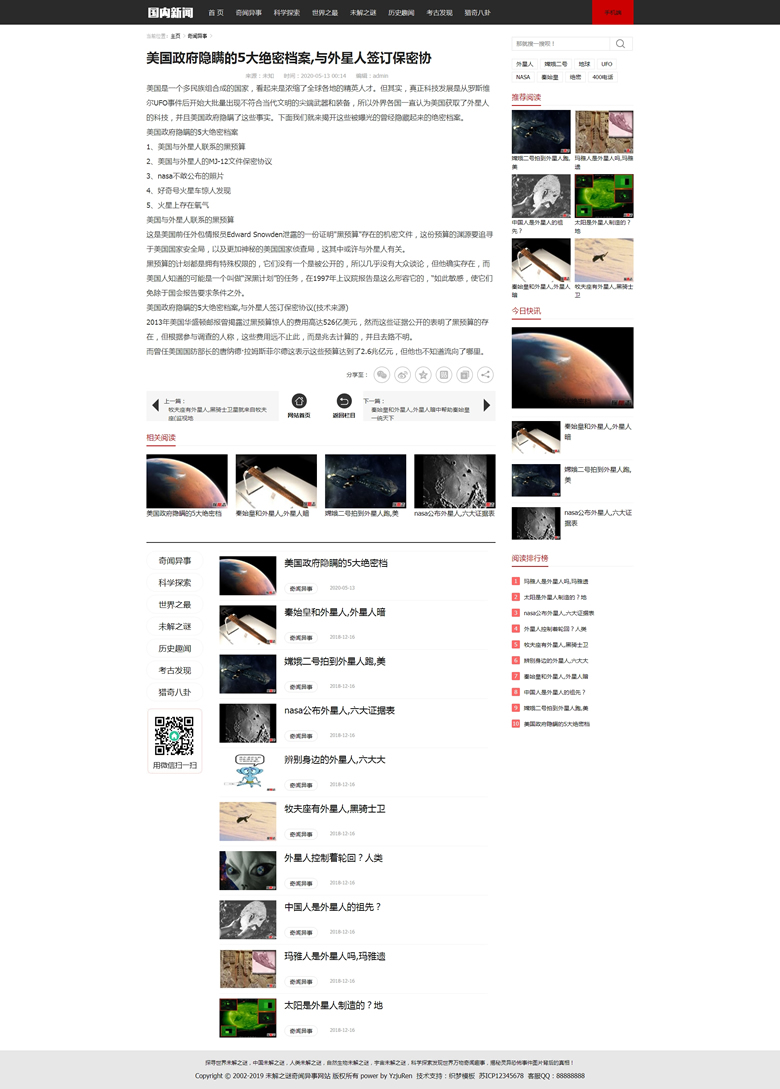Select the NASA tag chip
Viewport: 780px width, 1089px height.
click(x=523, y=76)
